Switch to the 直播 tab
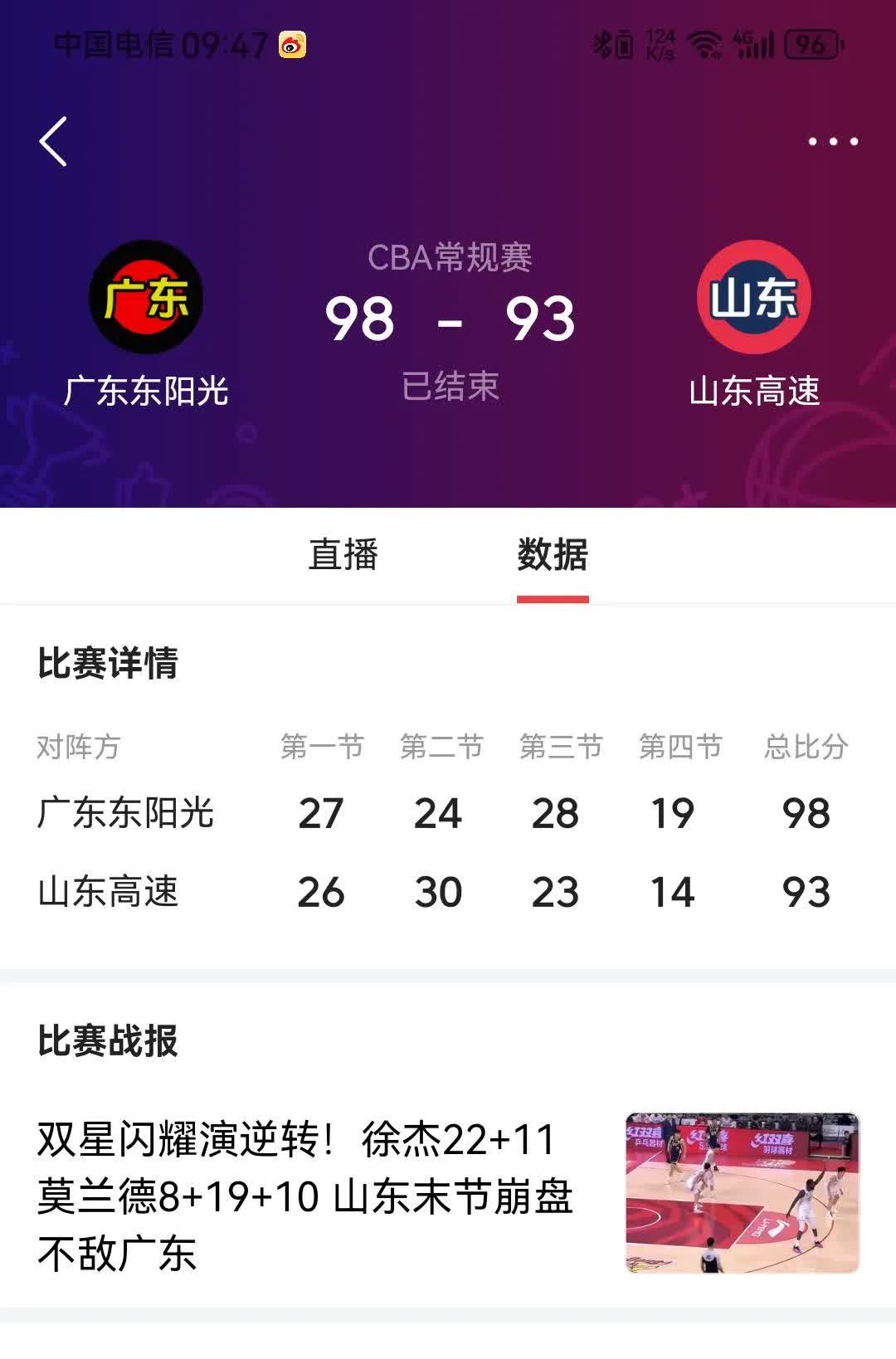896x1359 pixels. click(343, 554)
